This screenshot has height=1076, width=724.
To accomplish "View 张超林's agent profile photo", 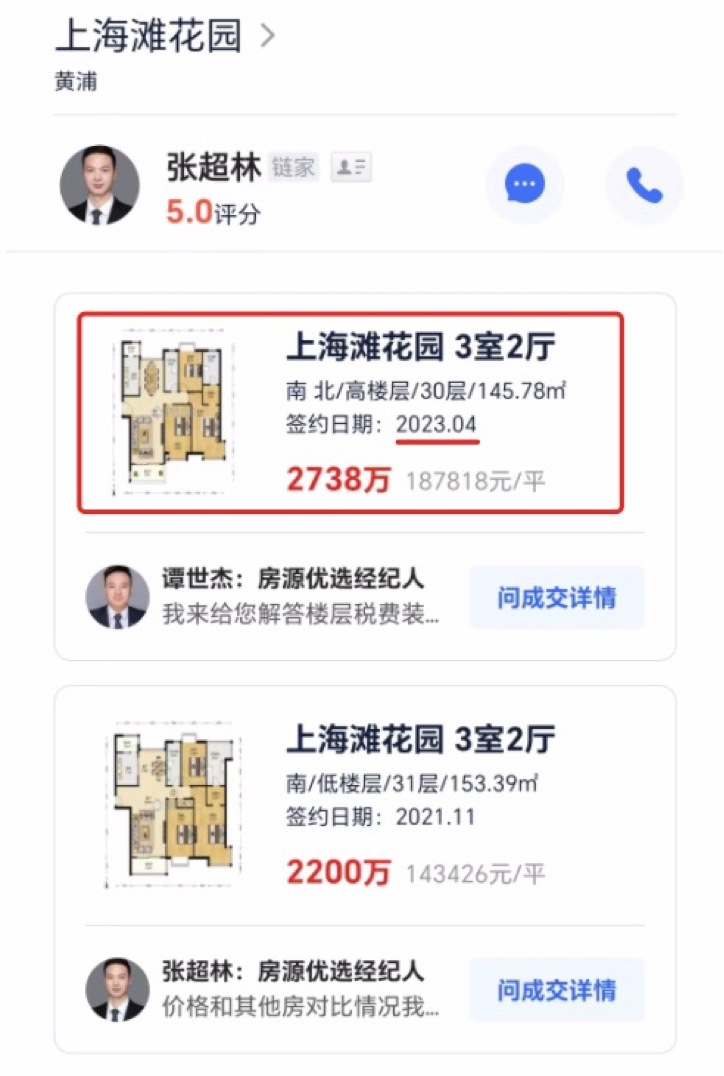I will (x=98, y=186).
